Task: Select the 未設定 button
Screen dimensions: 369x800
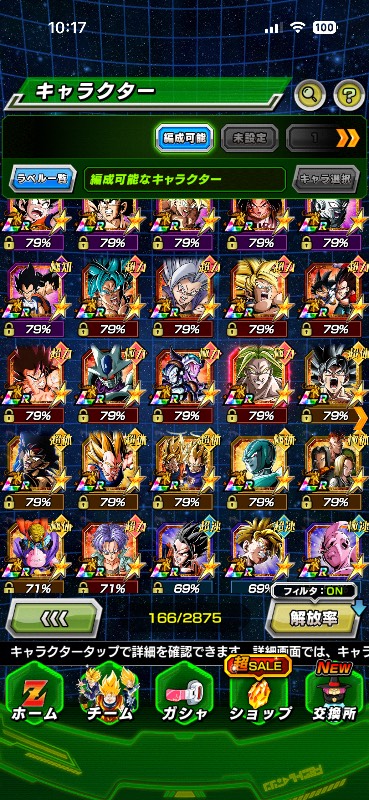Action: [250, 138]
